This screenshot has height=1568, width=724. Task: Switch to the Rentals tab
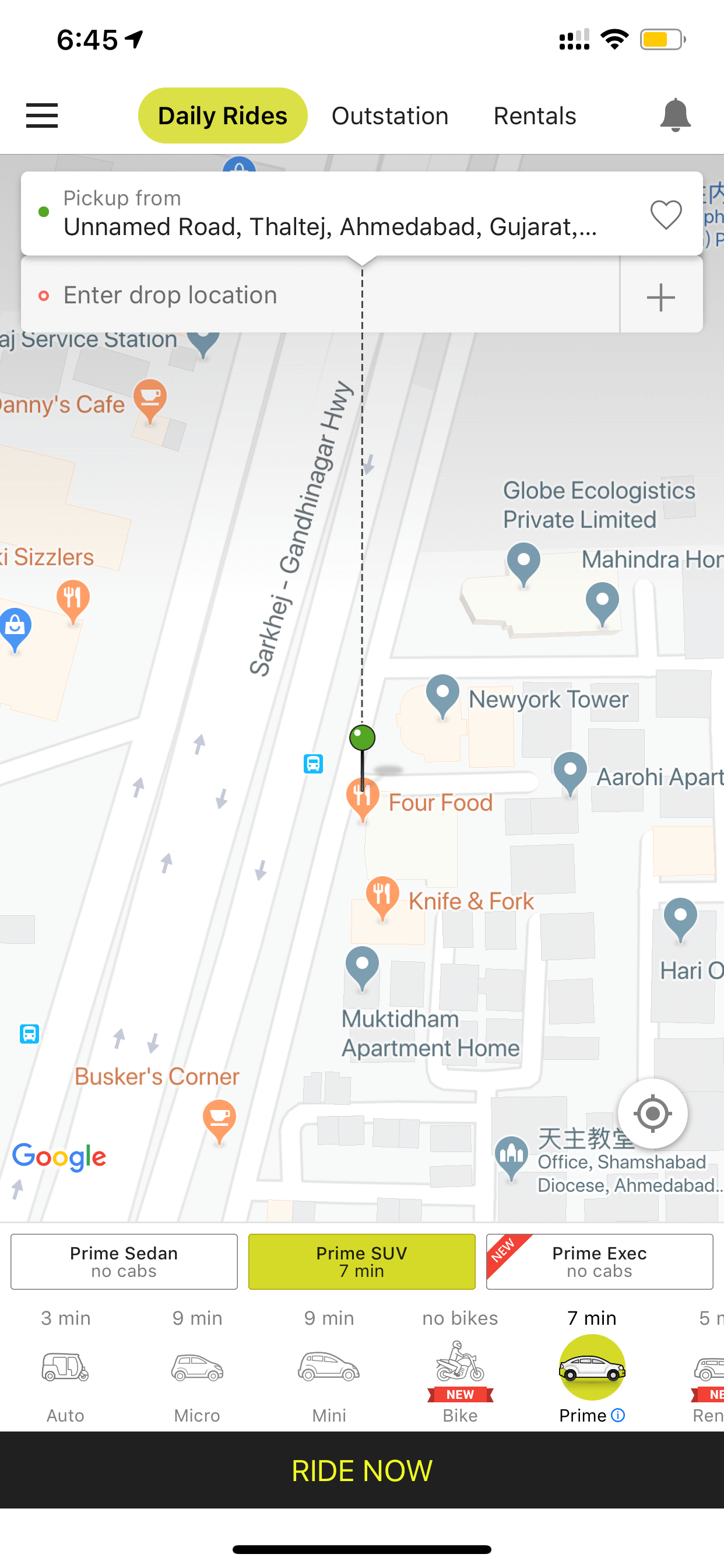point(535,116)
